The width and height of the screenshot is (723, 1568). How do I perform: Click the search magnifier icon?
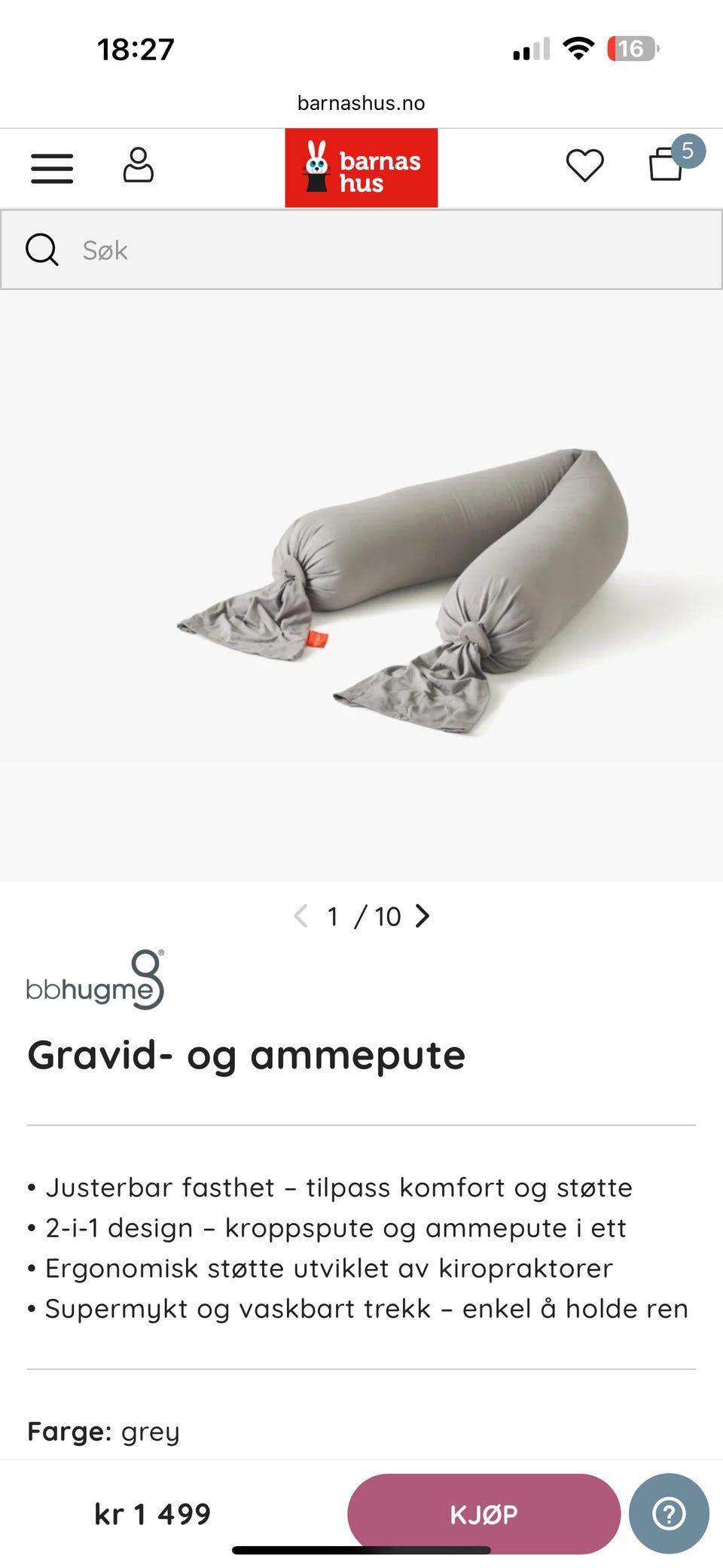click(41, 249)
